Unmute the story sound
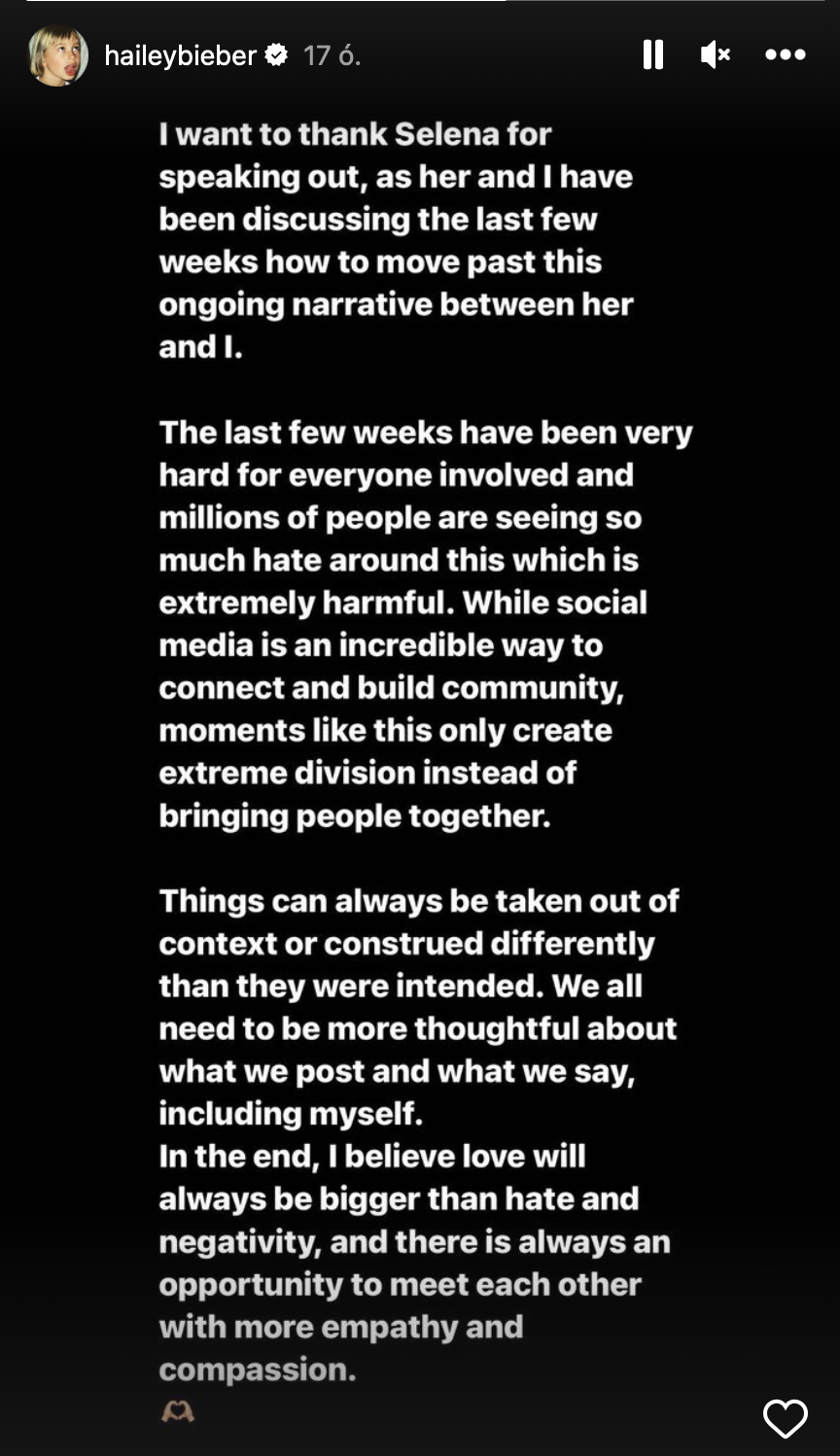The width and height of the screenshot is (840, 1456). click(x=716, y=54)
